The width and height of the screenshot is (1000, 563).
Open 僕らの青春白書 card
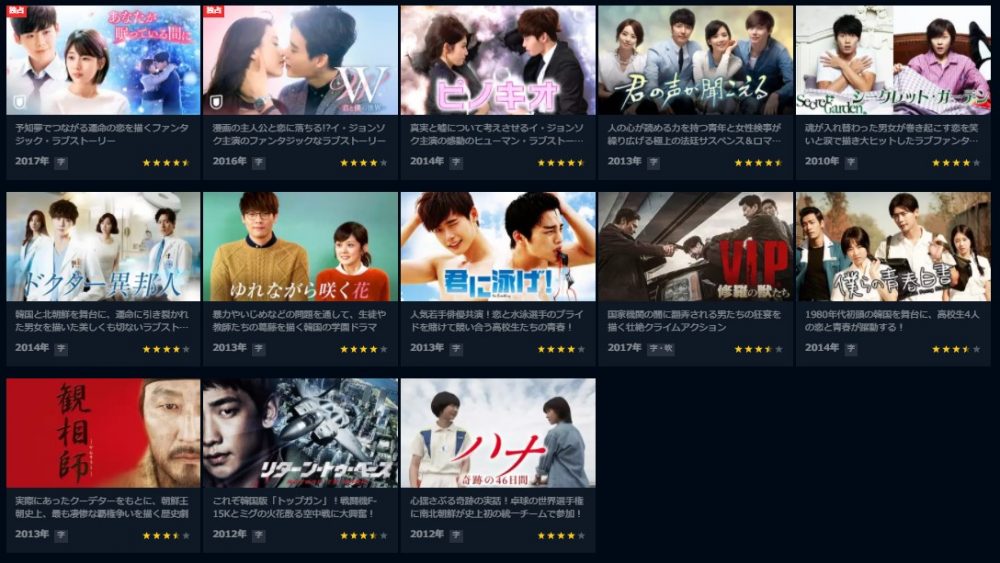pyautogui.click(x=893, y=246)
